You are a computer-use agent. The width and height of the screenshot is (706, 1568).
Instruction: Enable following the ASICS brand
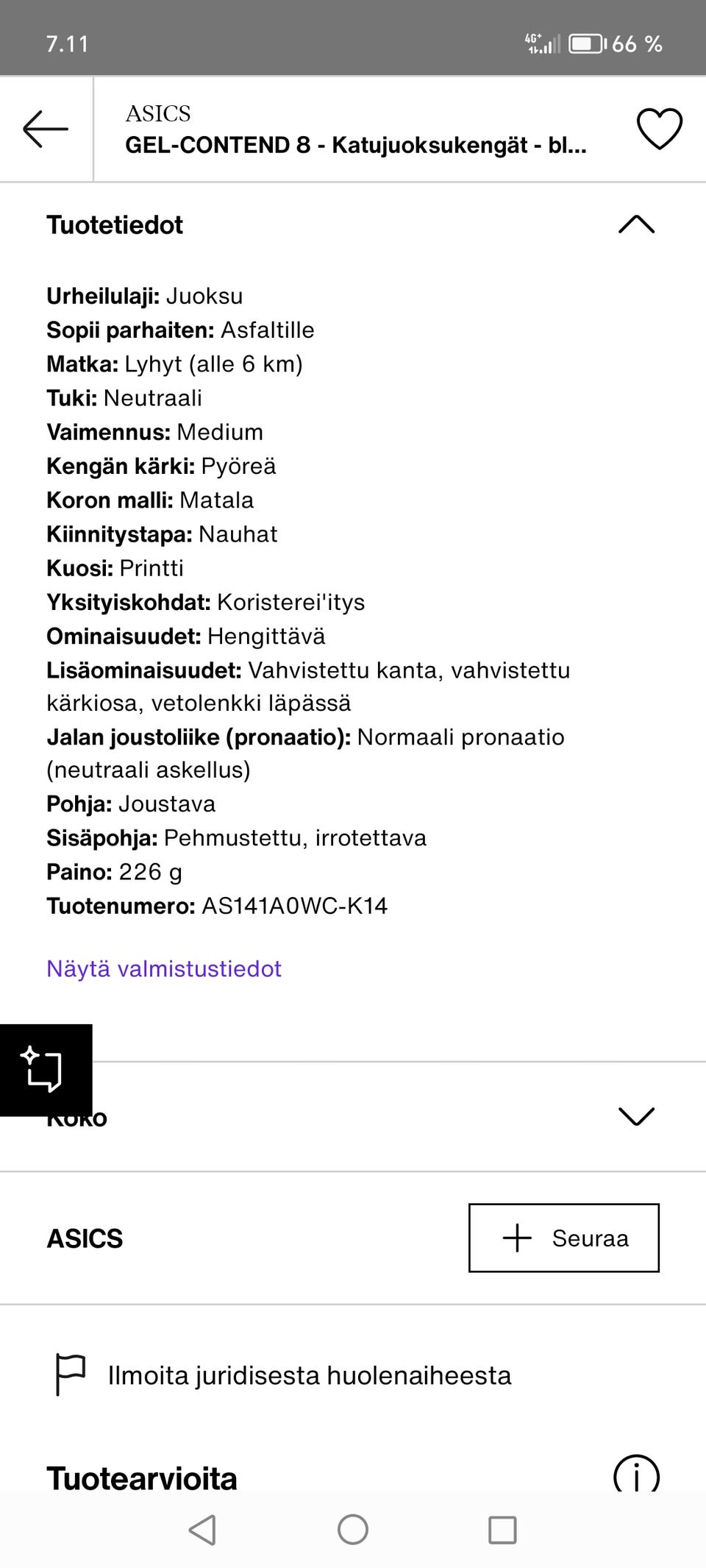(563, 1238)
